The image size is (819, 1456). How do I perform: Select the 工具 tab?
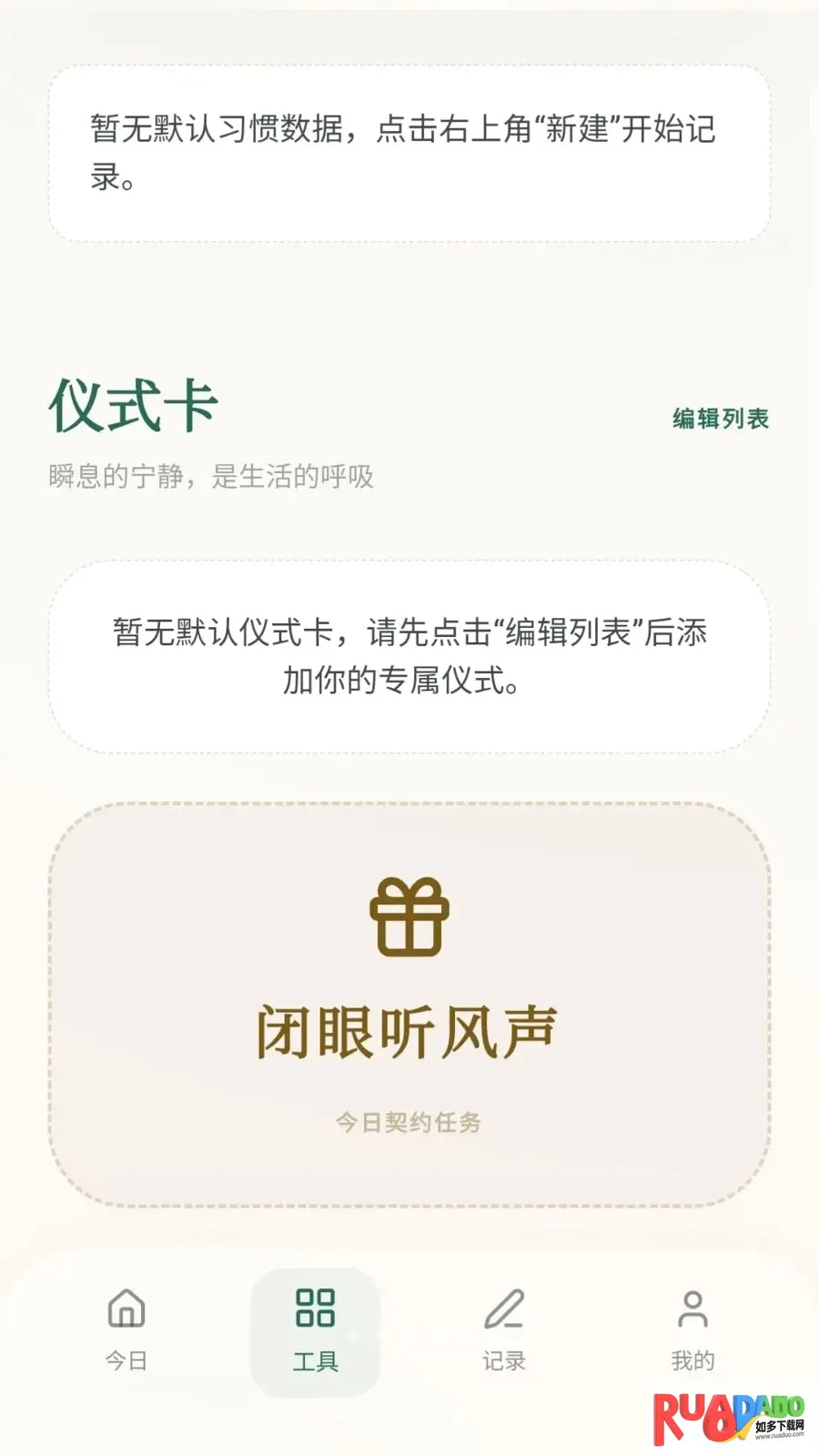[315, 1331]
